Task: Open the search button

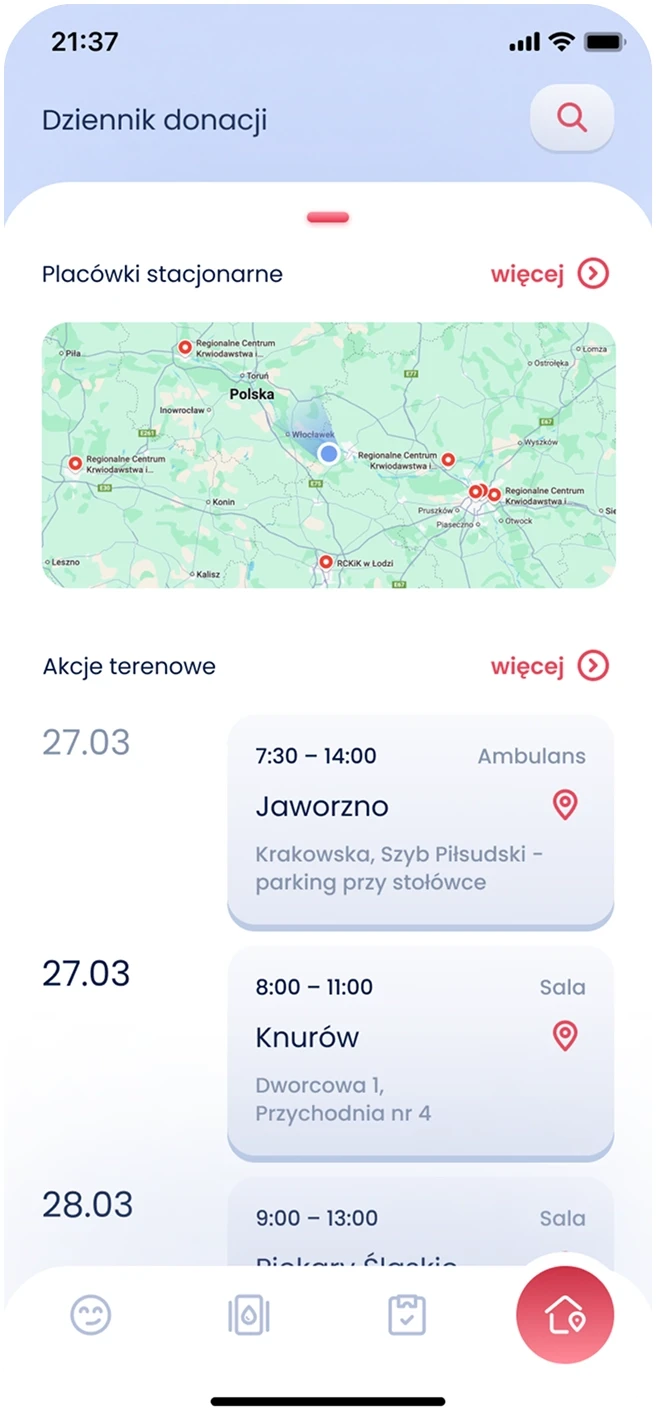Action: 571,118
